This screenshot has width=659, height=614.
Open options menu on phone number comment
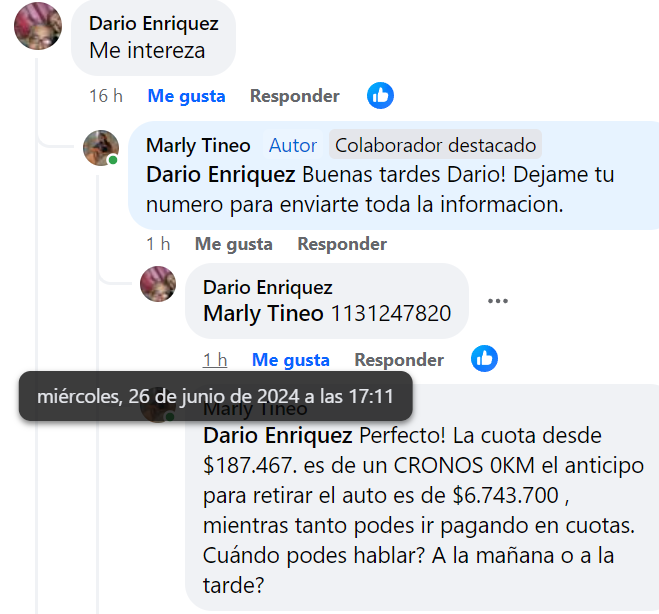click(497, 302)
